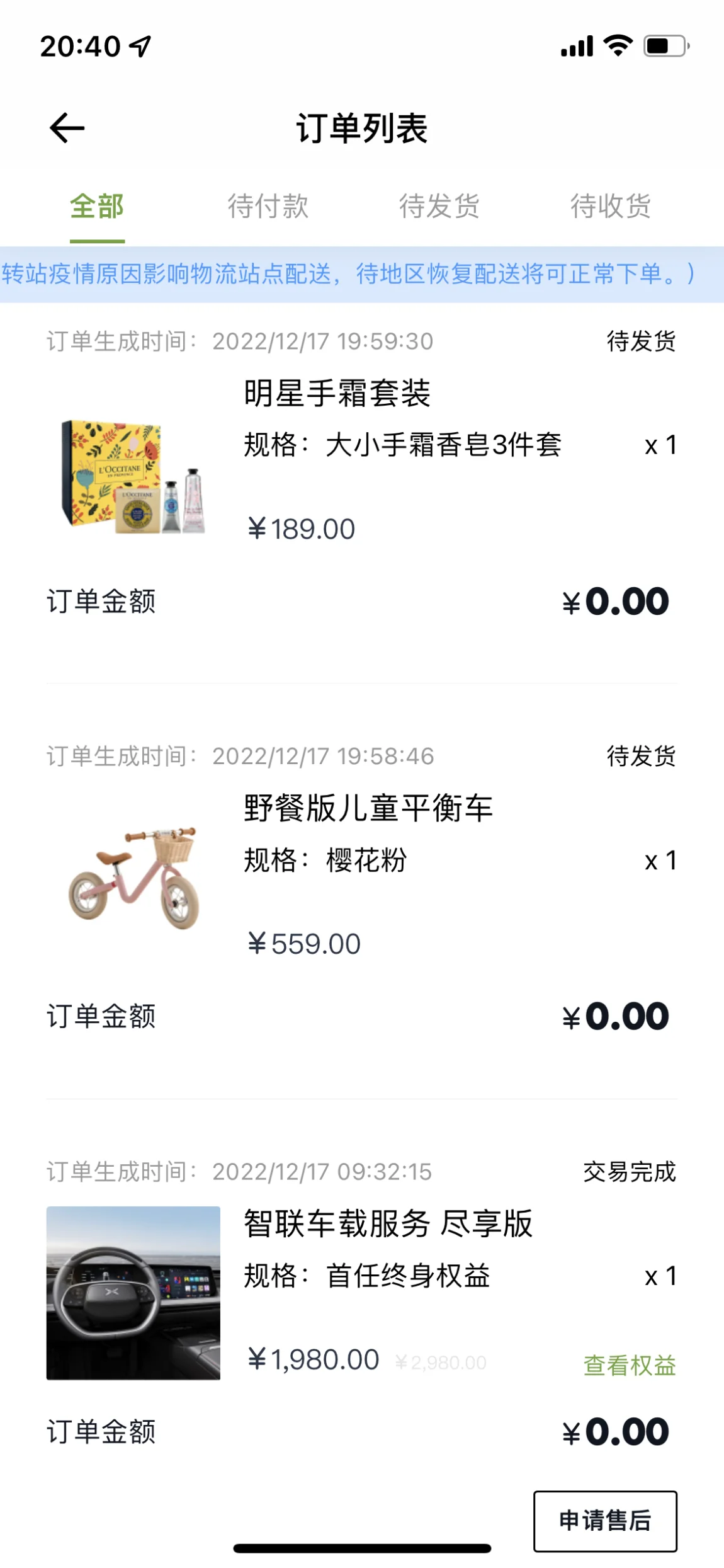Tap the blue delivery notice banner
The width and height of the screenshot is (724, 1568).
[x=362, y=274]
